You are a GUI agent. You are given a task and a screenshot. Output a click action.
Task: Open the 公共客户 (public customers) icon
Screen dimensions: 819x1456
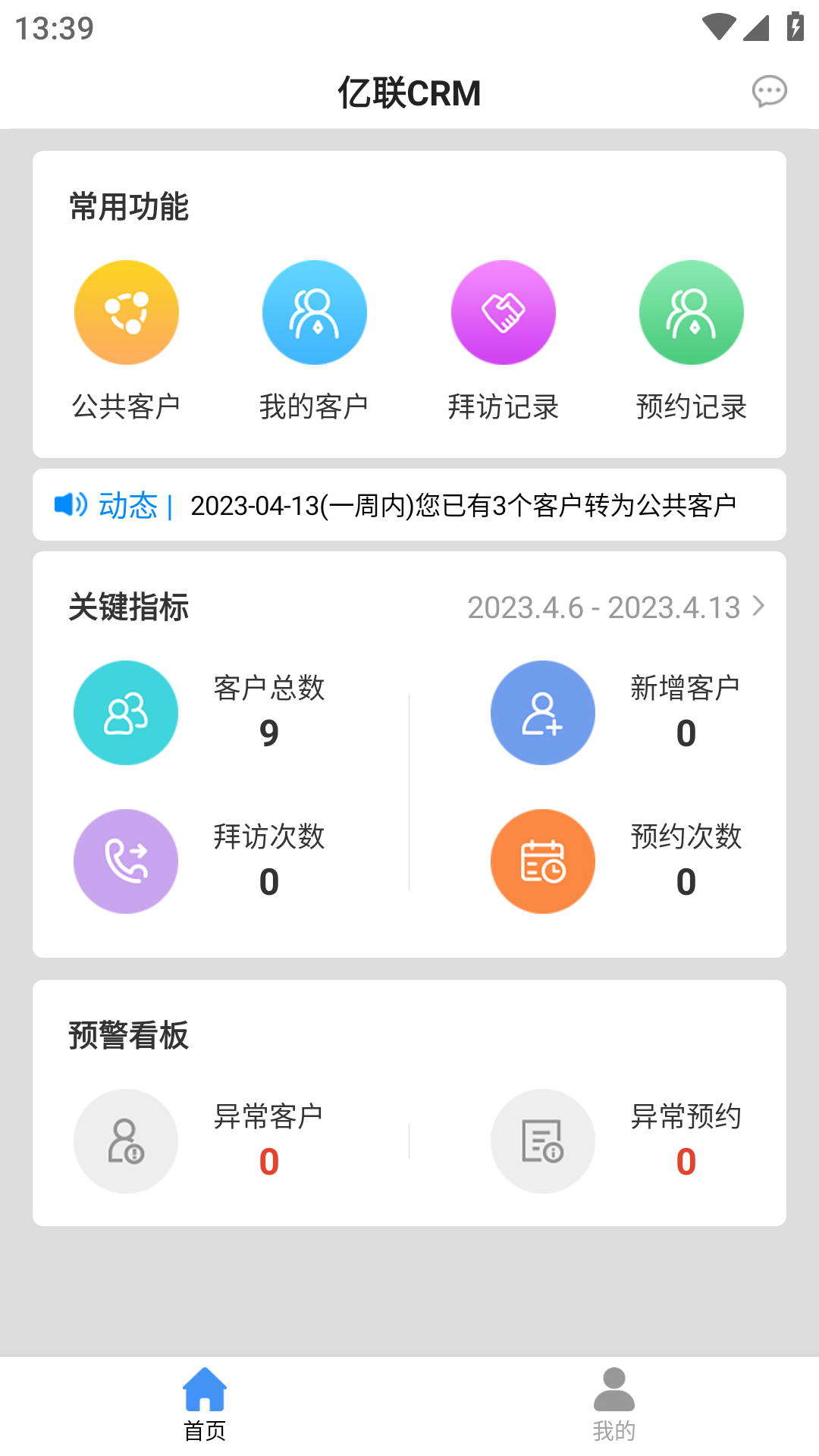pos(126,312)
